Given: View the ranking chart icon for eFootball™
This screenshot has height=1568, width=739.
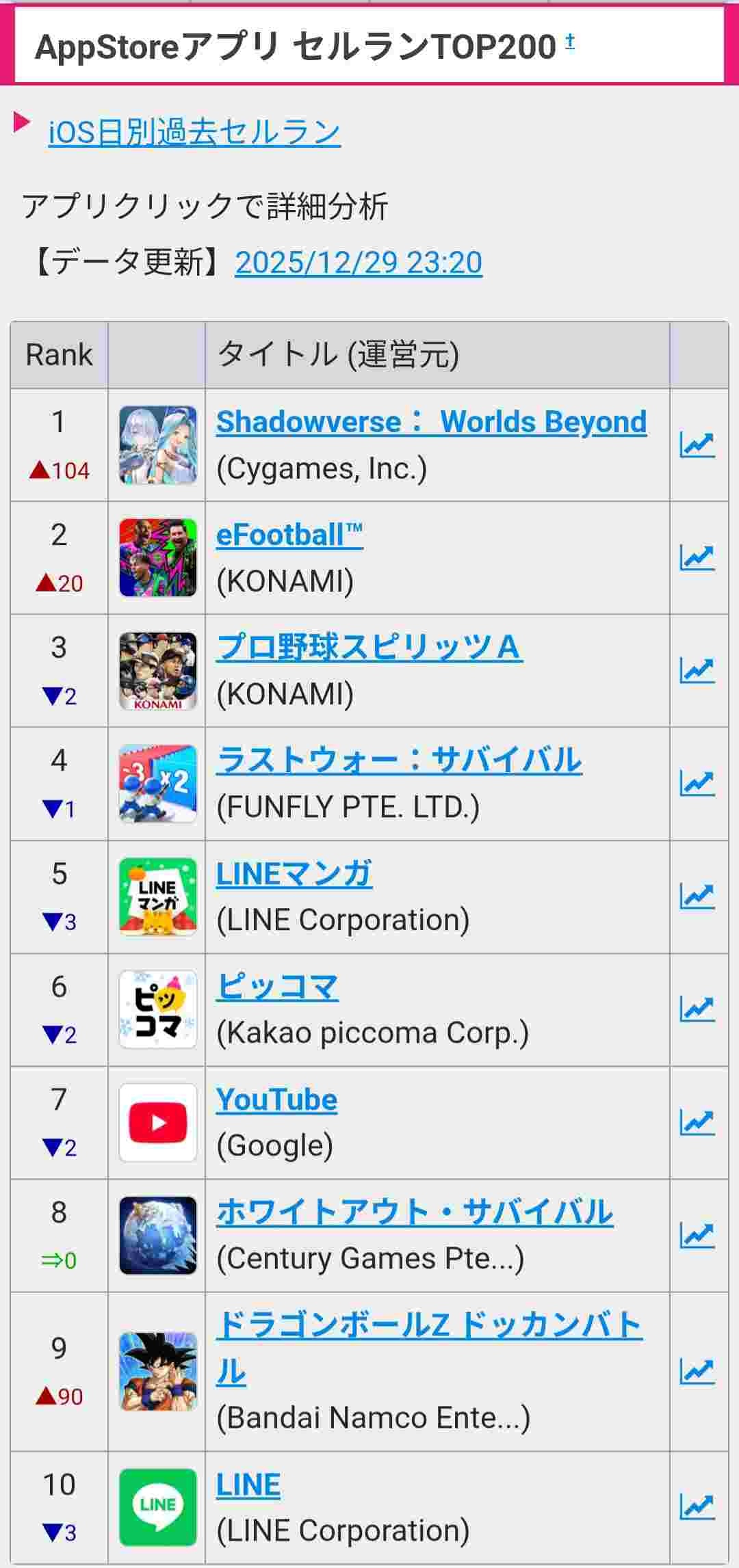Looking at the screenshot, I should pos(697,558).
